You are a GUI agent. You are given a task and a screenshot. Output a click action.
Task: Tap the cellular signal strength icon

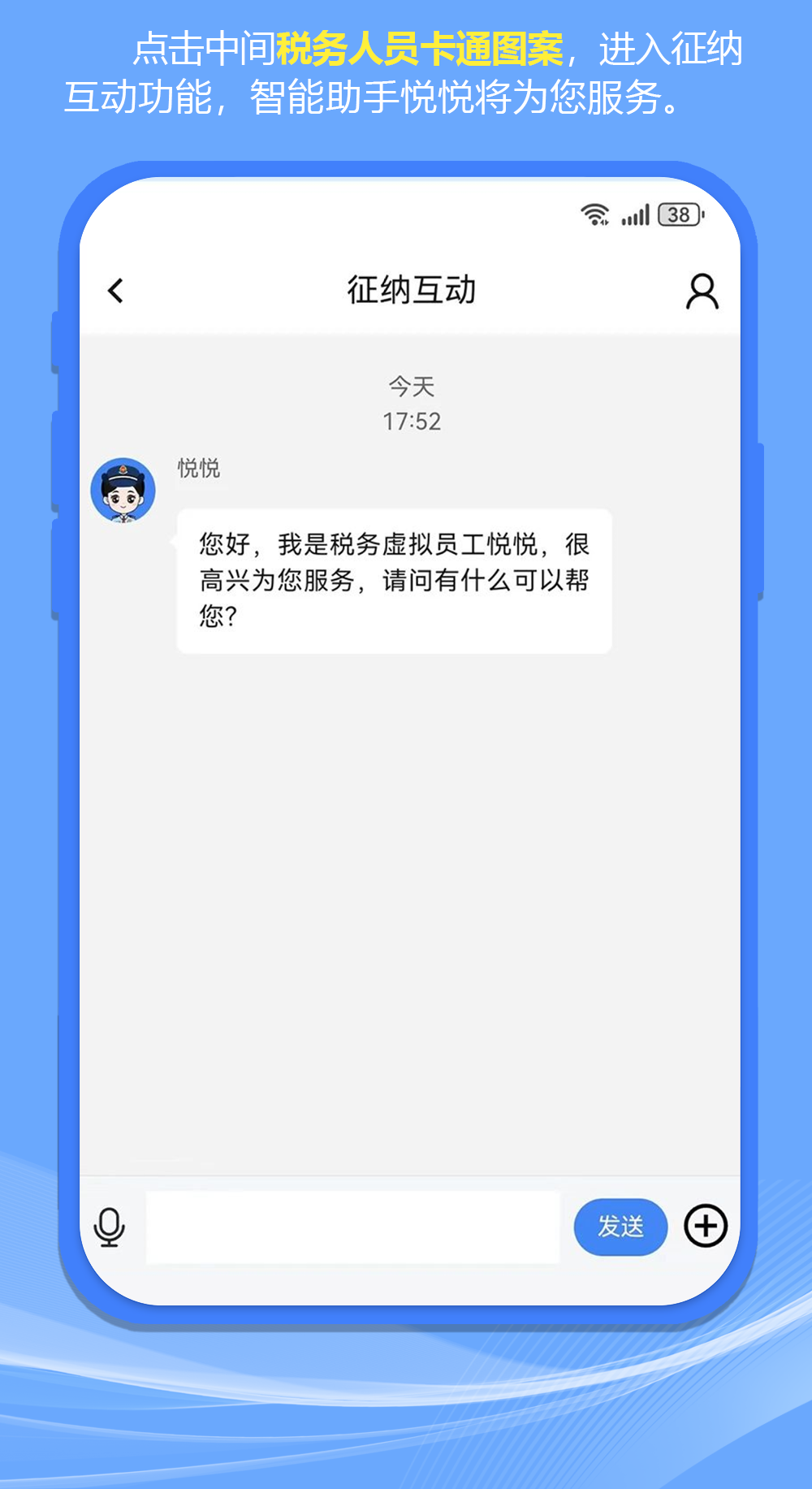click(x=635, y=214)
